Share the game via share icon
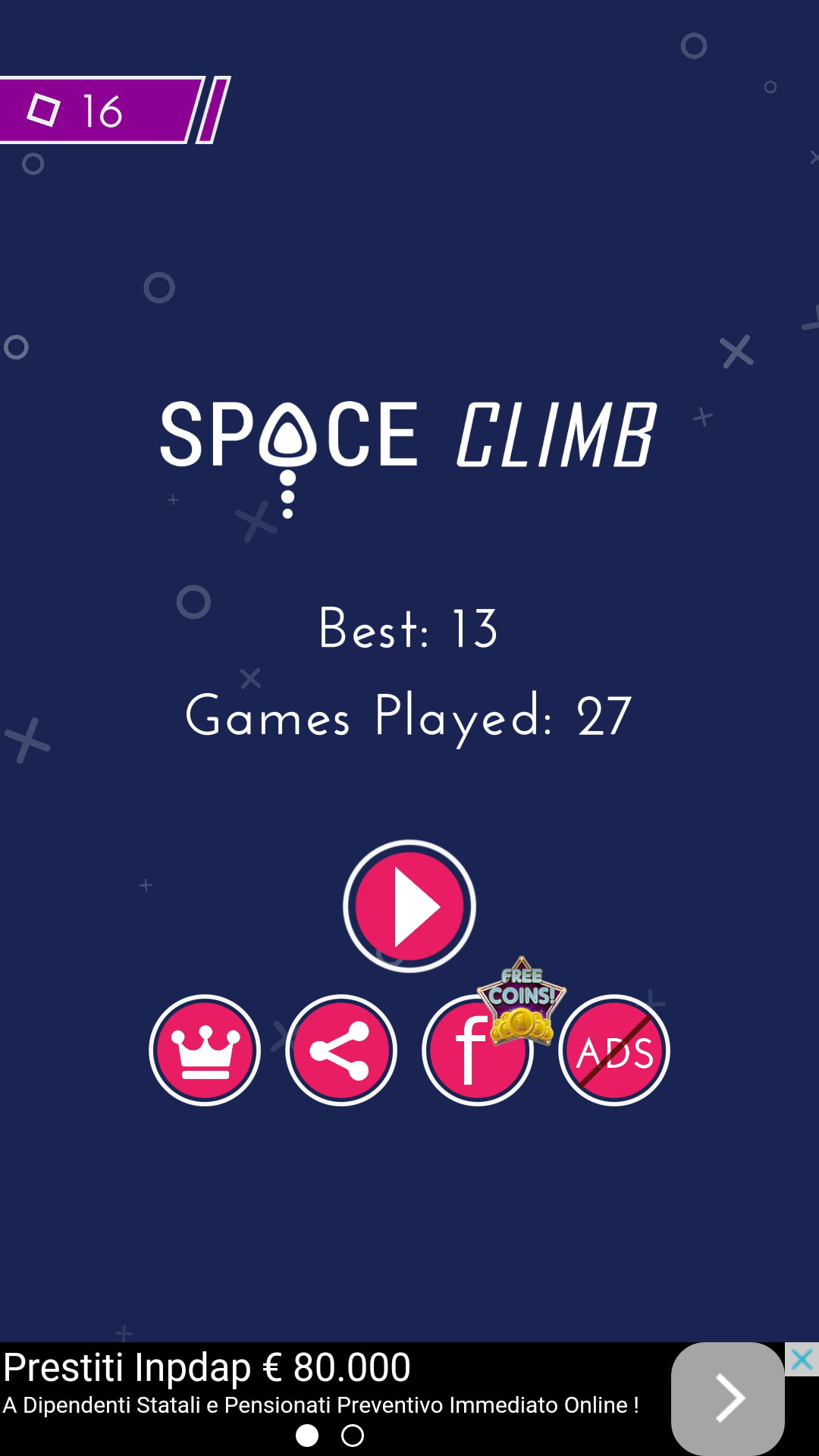Viewport: 819px width, 1456px height. pyautogui.click(x=341, y=1050)
